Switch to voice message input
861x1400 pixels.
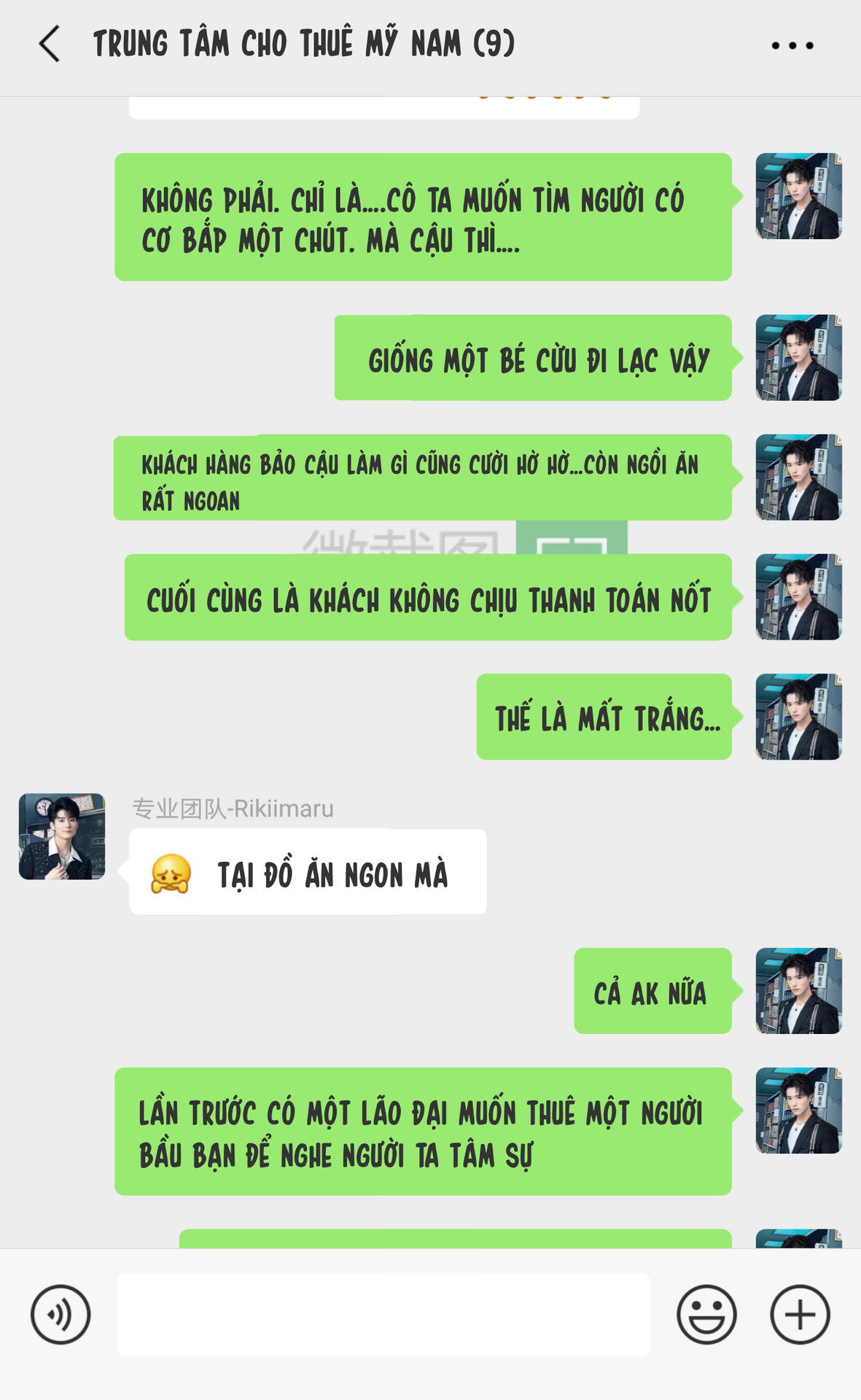pos(61,1315)
